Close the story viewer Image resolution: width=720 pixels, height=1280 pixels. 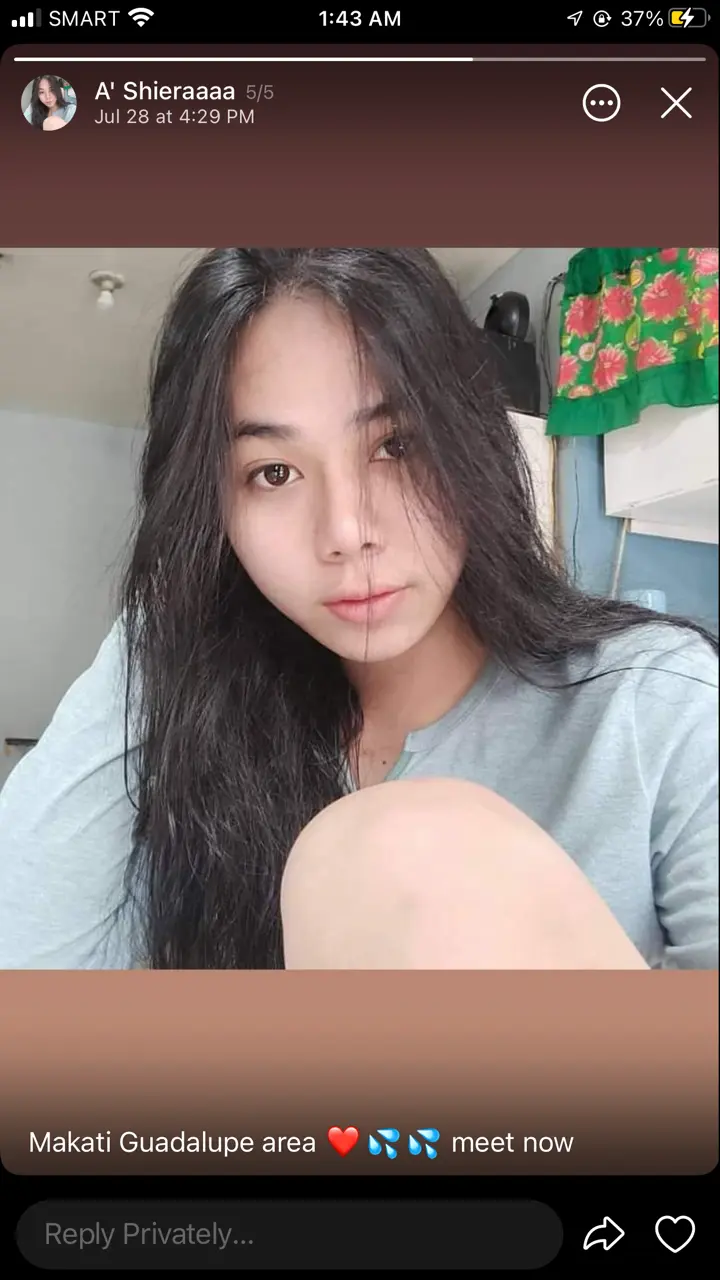pos(676,103)
